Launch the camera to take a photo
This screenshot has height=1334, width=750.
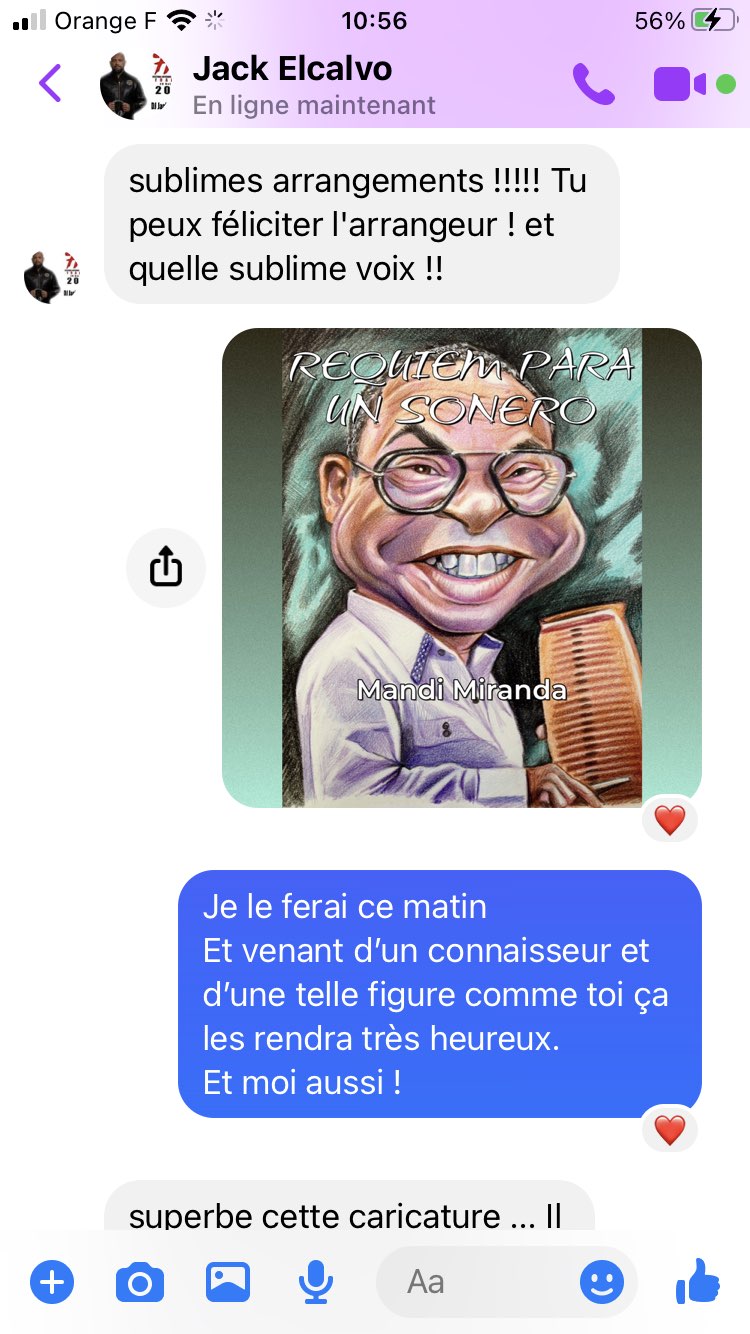click(x=140, y=1281)
